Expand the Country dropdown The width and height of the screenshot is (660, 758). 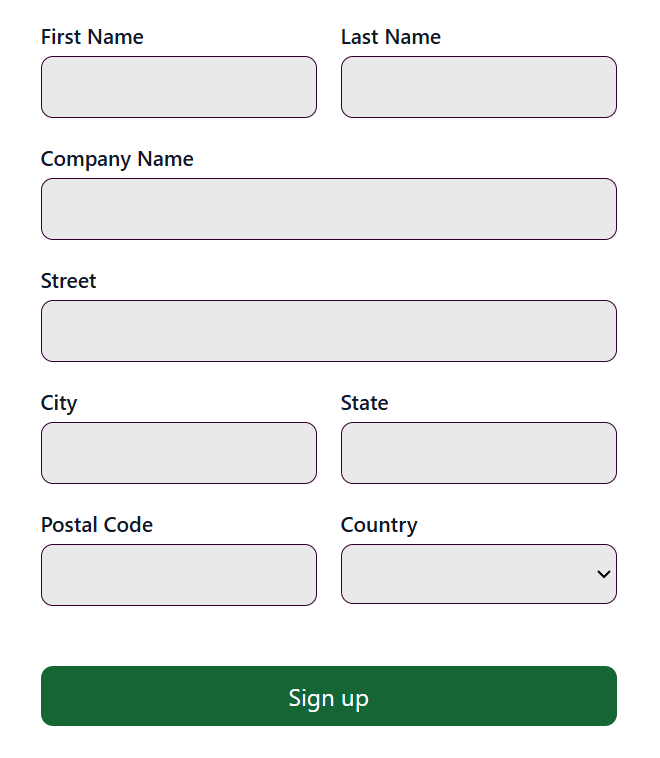coord(478,574)
